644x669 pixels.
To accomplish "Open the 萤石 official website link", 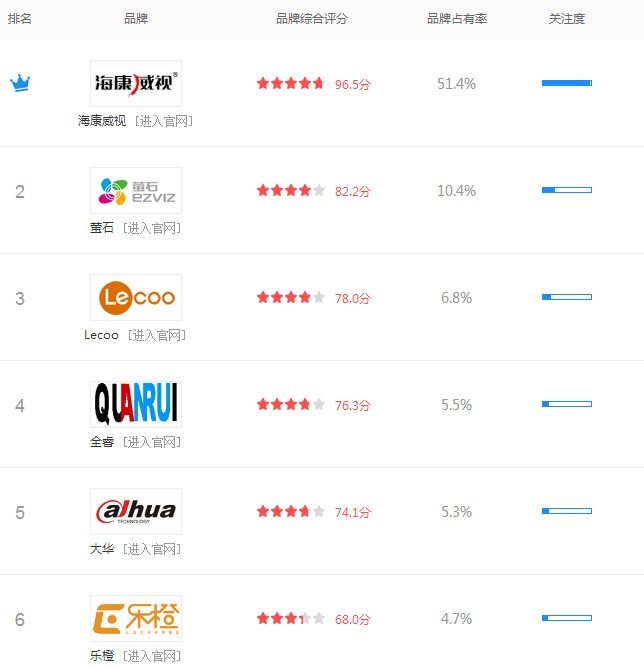I will (x=151, y=228).
